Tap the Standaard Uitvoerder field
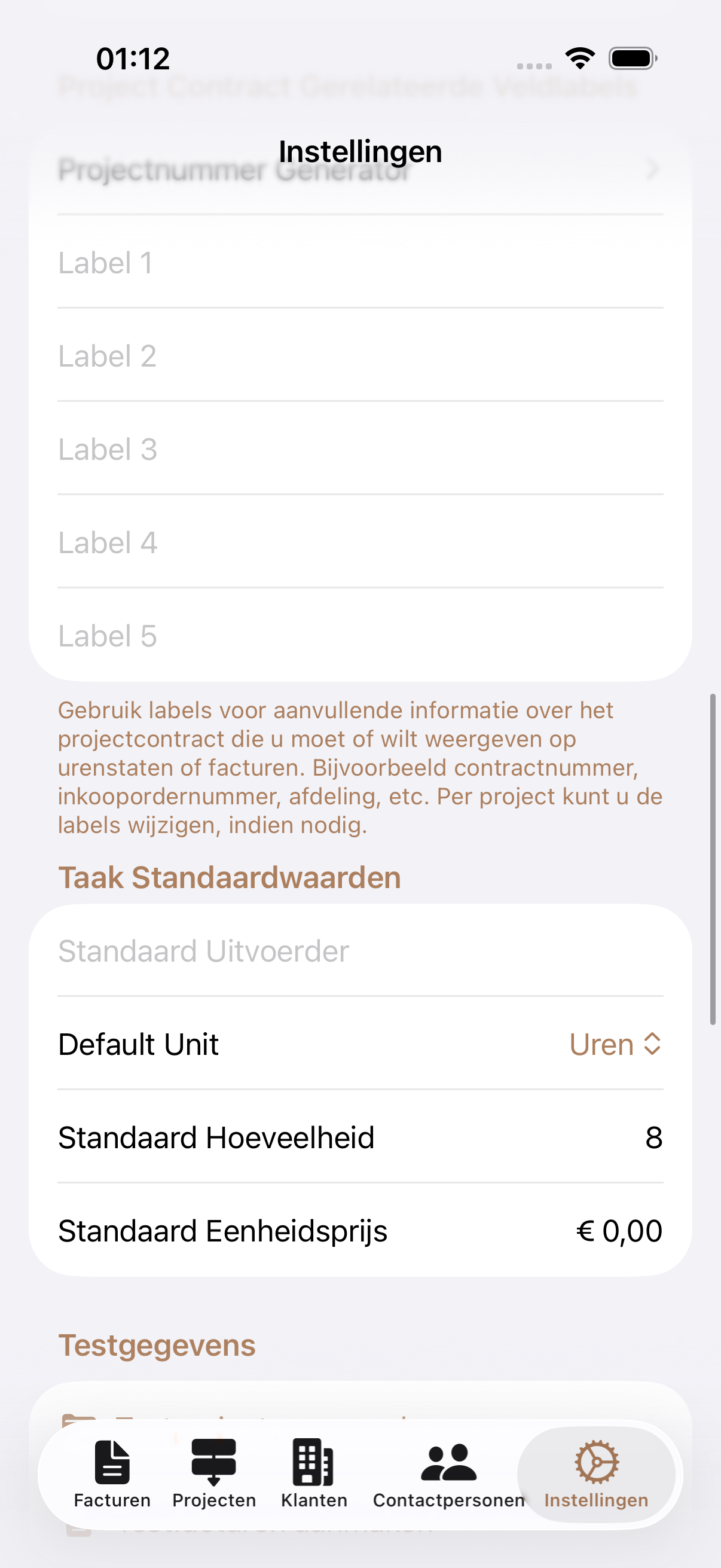 [359, 951]
